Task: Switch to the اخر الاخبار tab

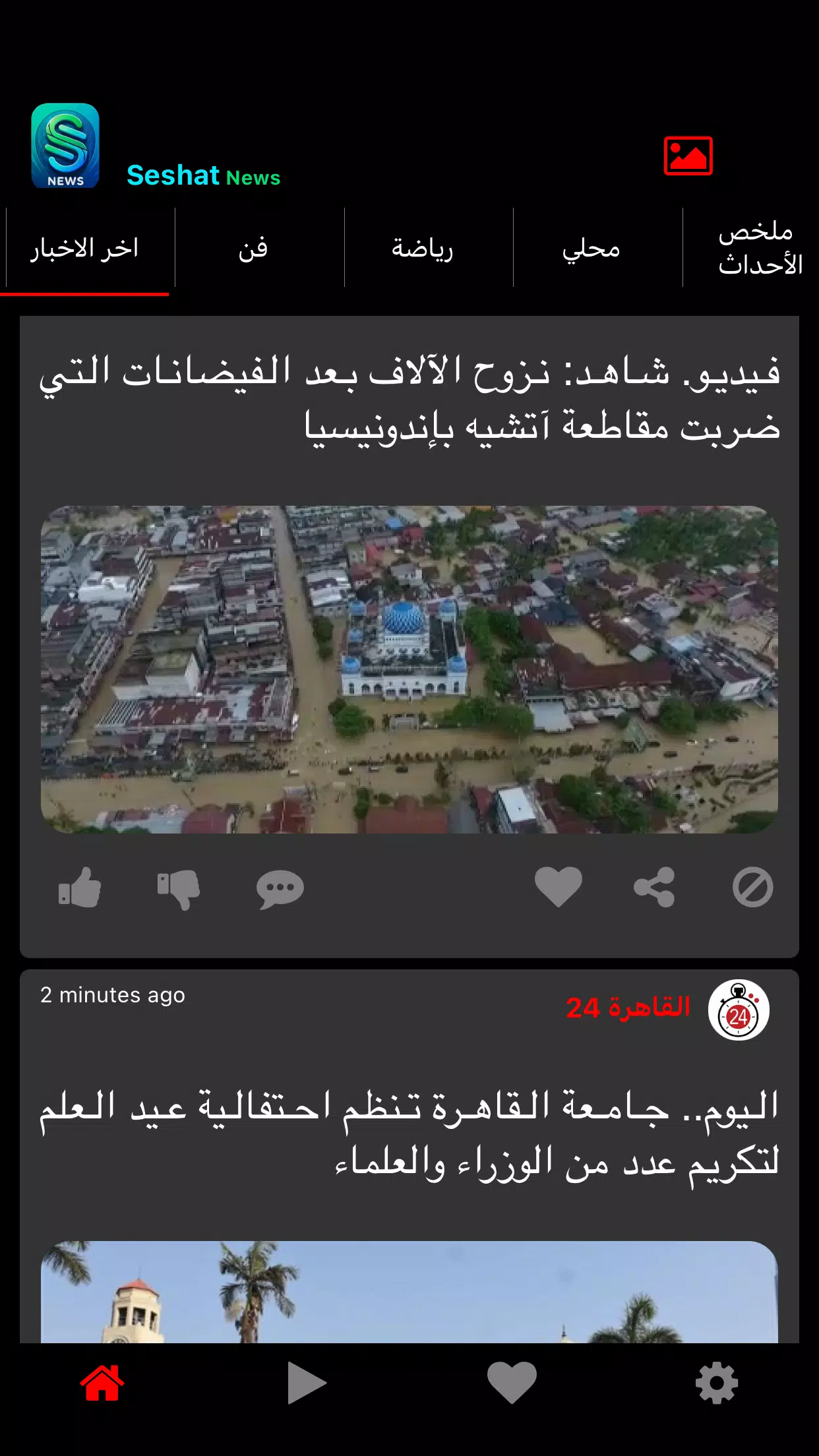Action: [x=84, y=249]
